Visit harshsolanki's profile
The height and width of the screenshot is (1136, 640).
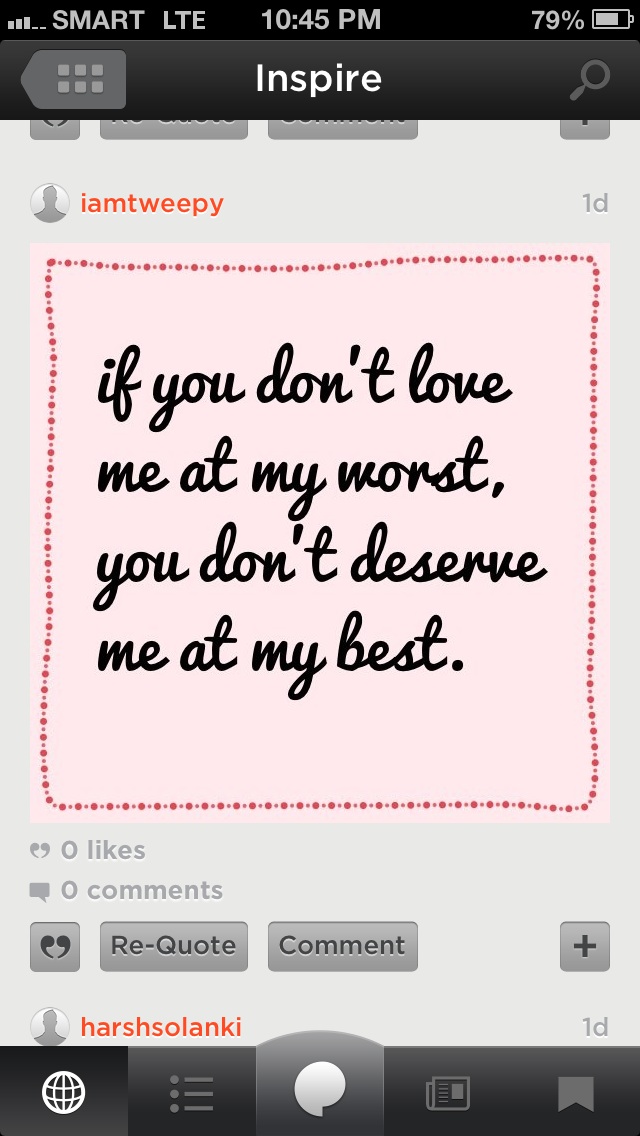pyautogui.click(x=160, y=1026)
